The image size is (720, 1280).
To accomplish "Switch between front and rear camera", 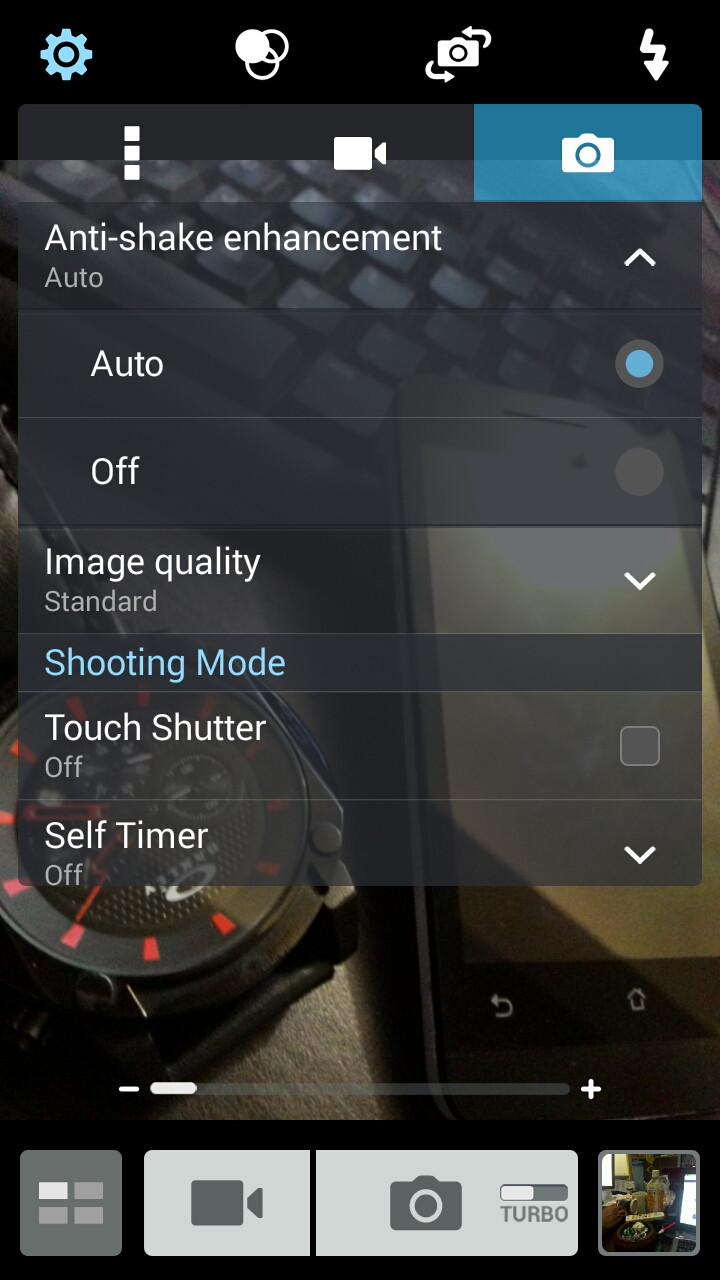I will [x=458, y=54].
